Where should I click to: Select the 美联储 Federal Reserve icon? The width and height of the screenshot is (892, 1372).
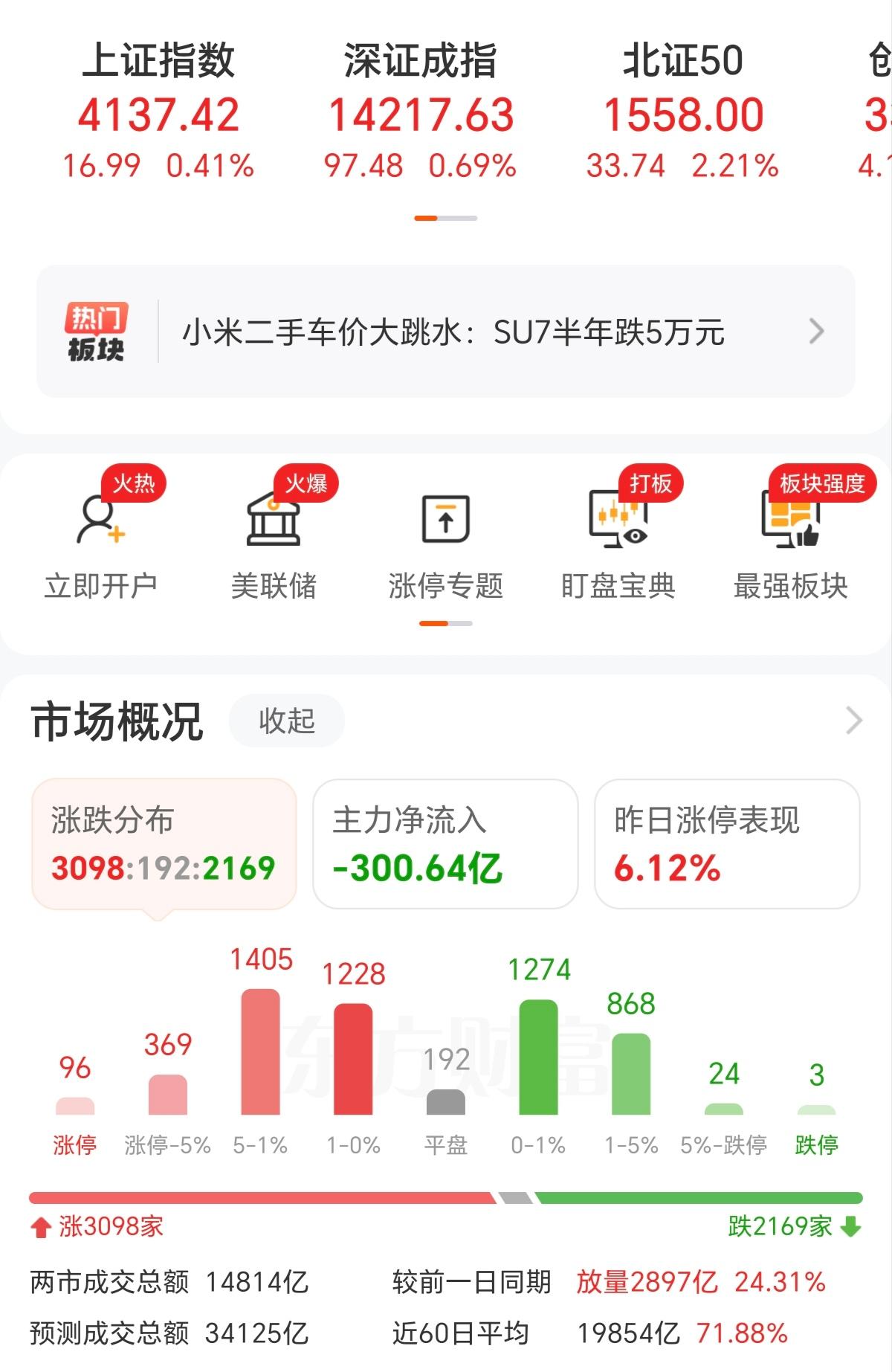[276, 543]
